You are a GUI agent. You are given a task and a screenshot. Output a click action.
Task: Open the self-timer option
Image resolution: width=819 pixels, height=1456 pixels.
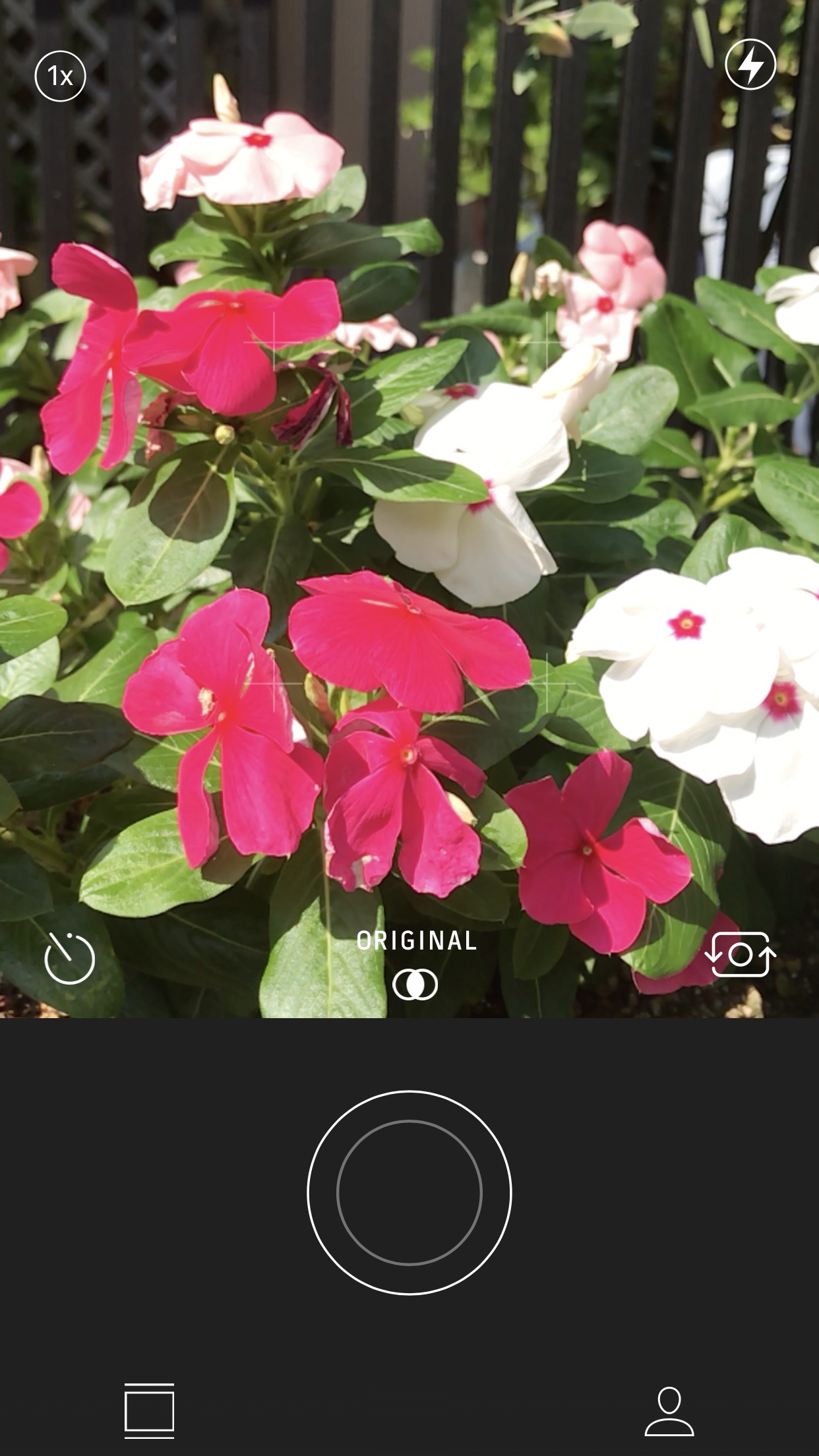[69, 957]
